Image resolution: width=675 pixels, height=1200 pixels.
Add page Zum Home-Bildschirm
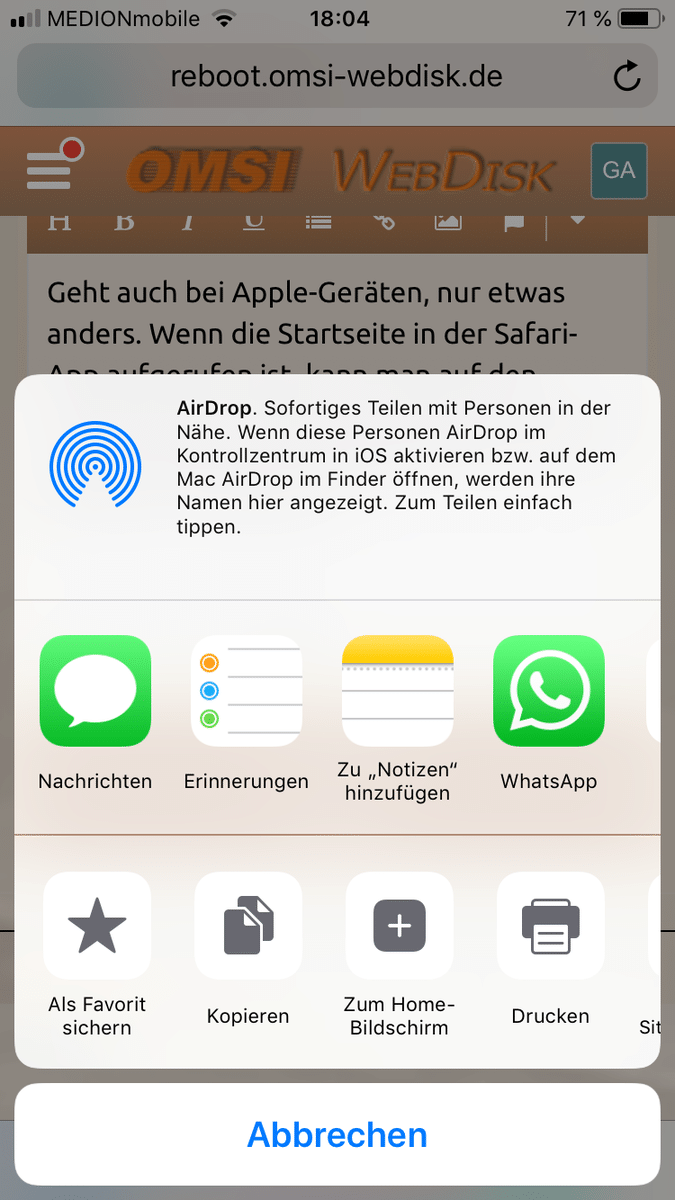tap(399, 926)
